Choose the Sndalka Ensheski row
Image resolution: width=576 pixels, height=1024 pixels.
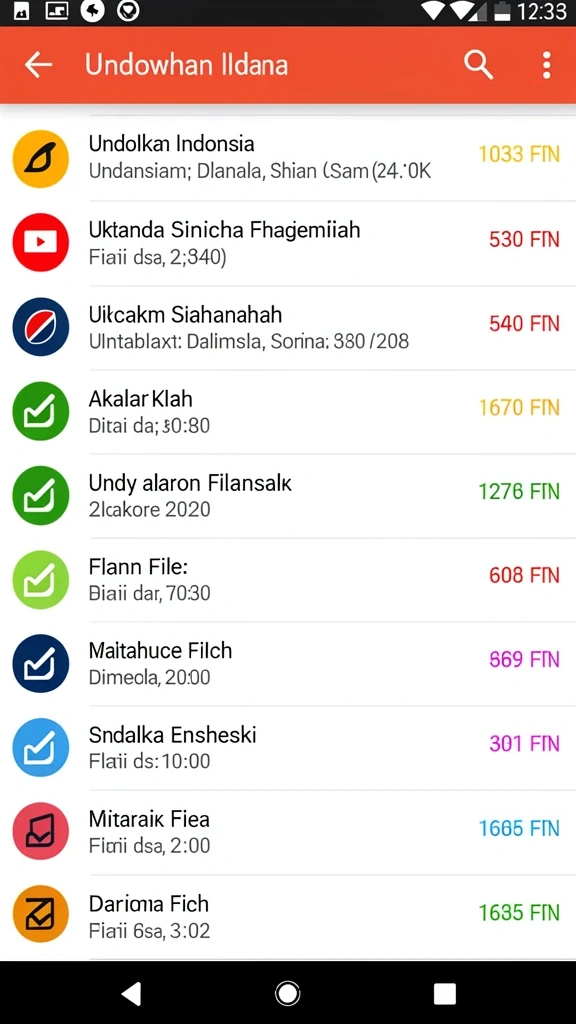[288, 748]
